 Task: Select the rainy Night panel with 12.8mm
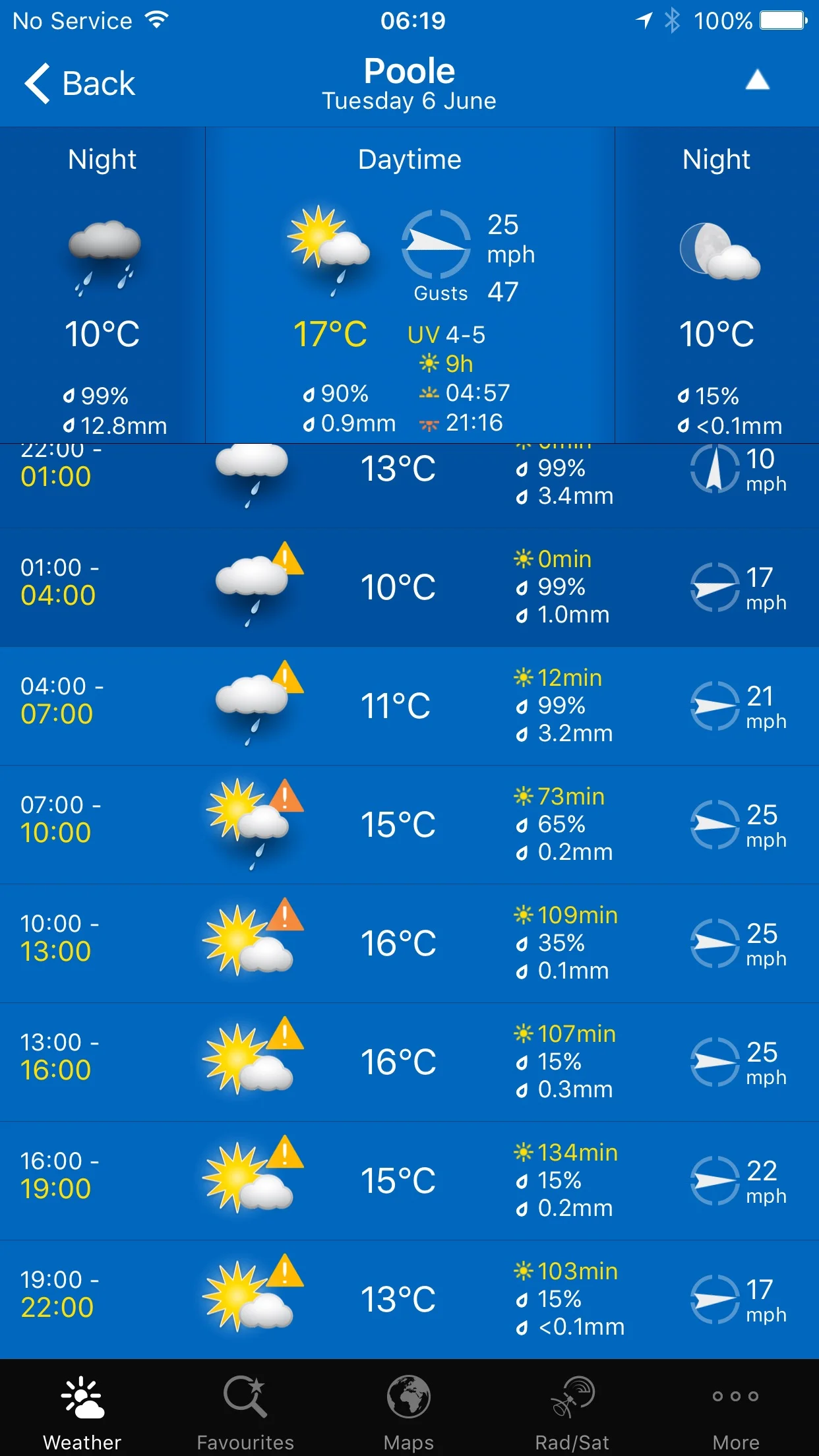102,285
